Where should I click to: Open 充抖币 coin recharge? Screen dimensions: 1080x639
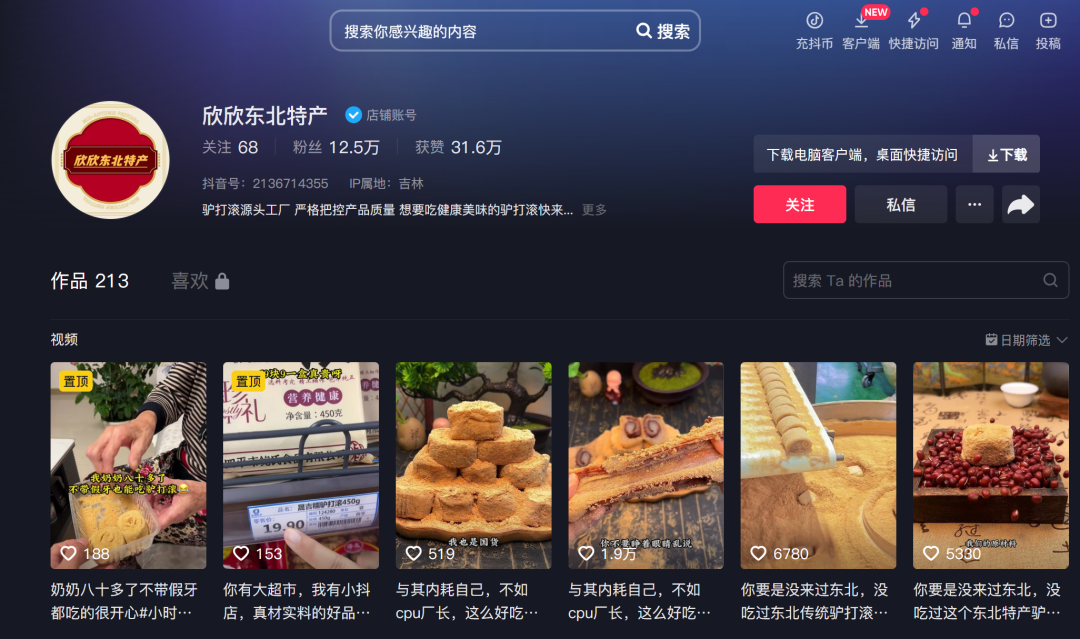pos(814,30)
